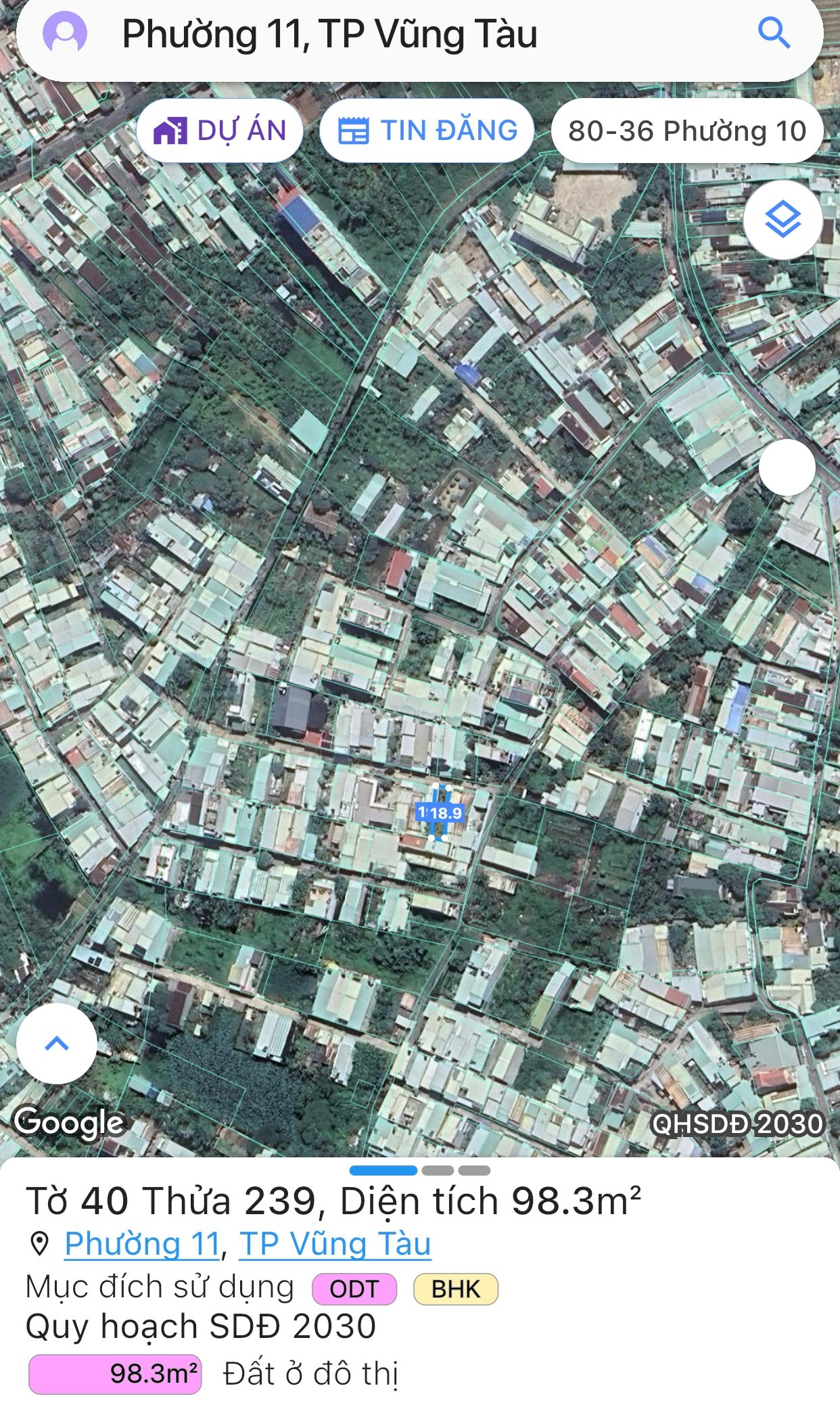The image size is (840, 1411).
Task: Tap the magnifier search icon
Action: 774,32
